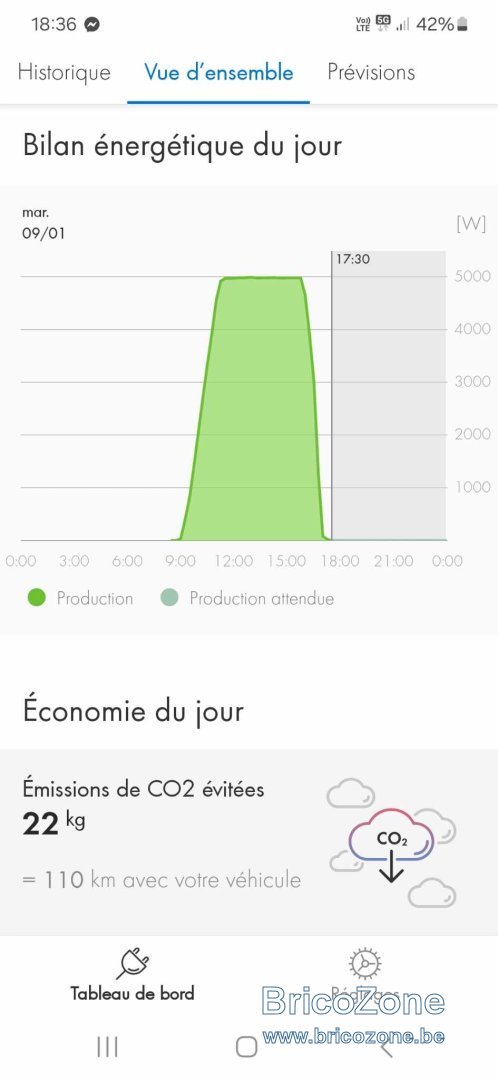Screen dimensions: 498x1080
Task: Select the Vue d'ensemble tab
Action: [x=218, y=73]
